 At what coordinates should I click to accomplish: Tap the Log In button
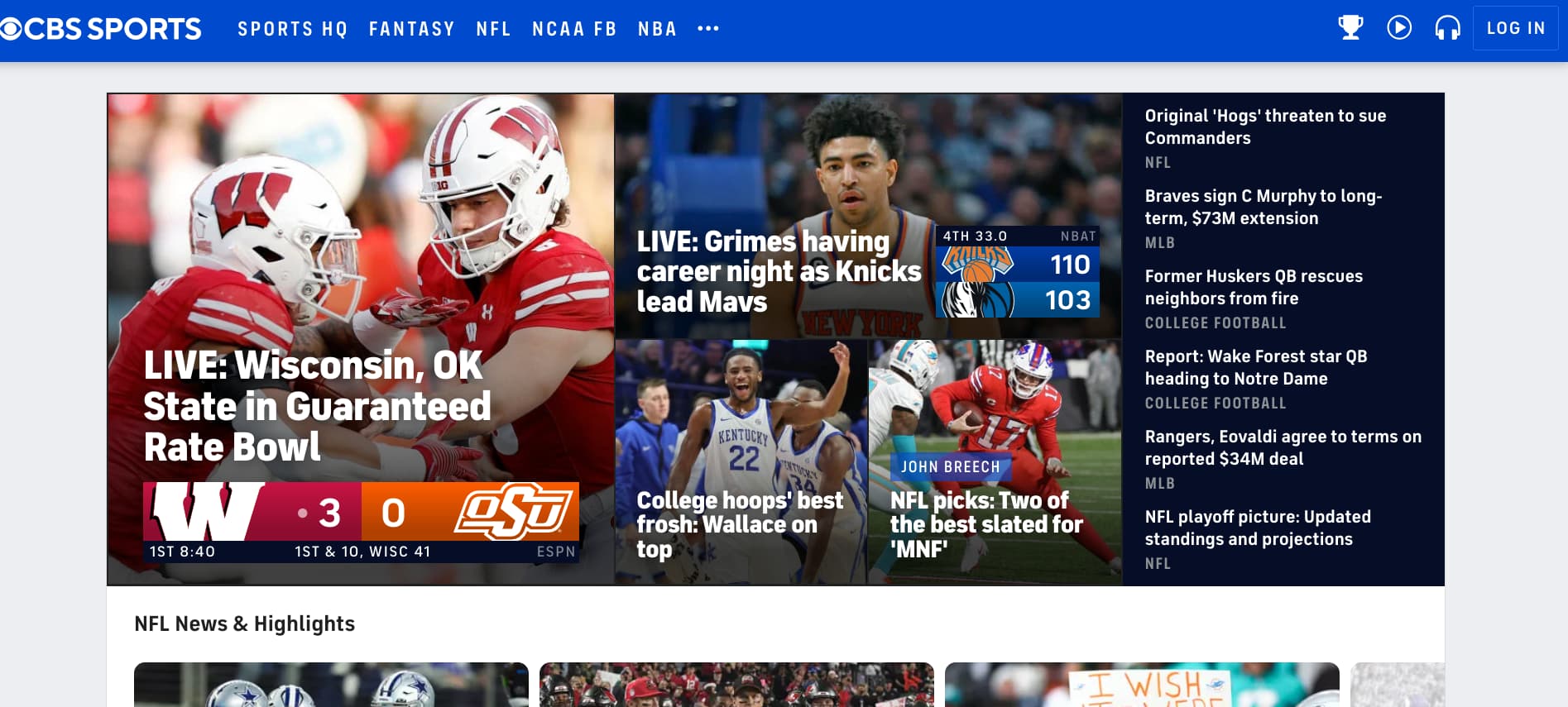pos(1515,28)
